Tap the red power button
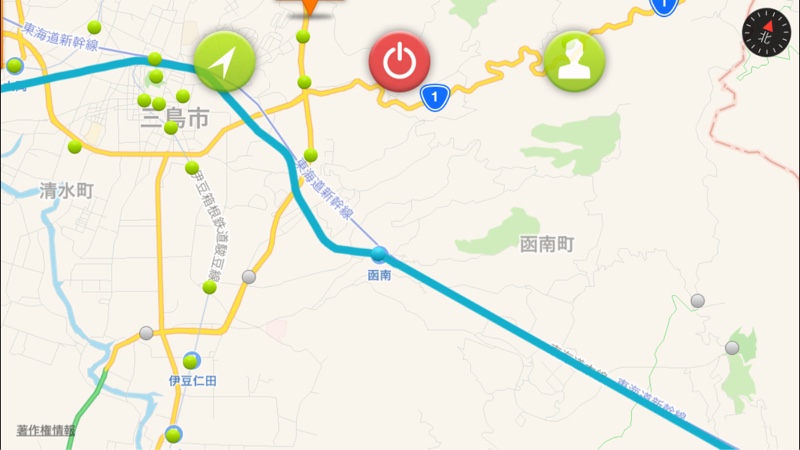 (x=400, y=61)
